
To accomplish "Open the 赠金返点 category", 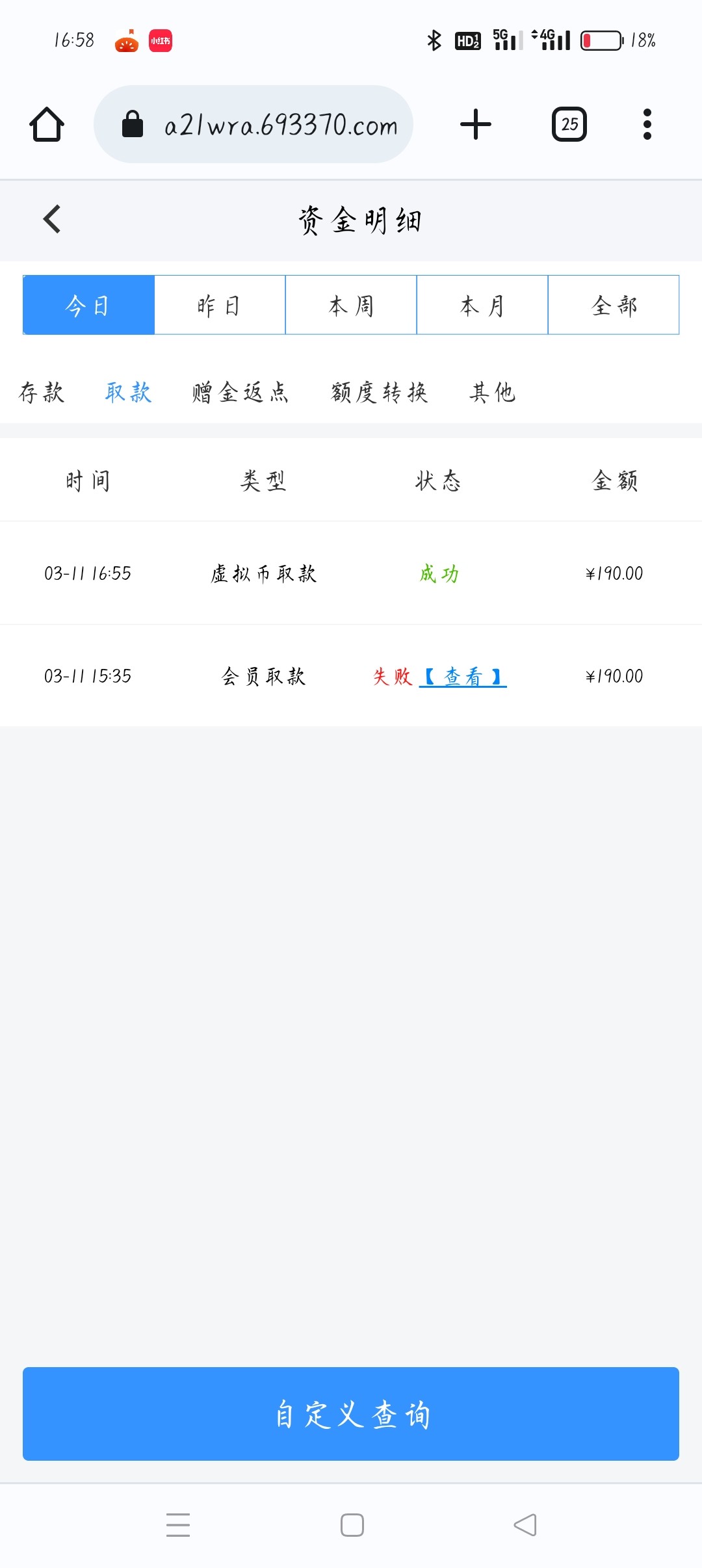I will coord(240,392).
